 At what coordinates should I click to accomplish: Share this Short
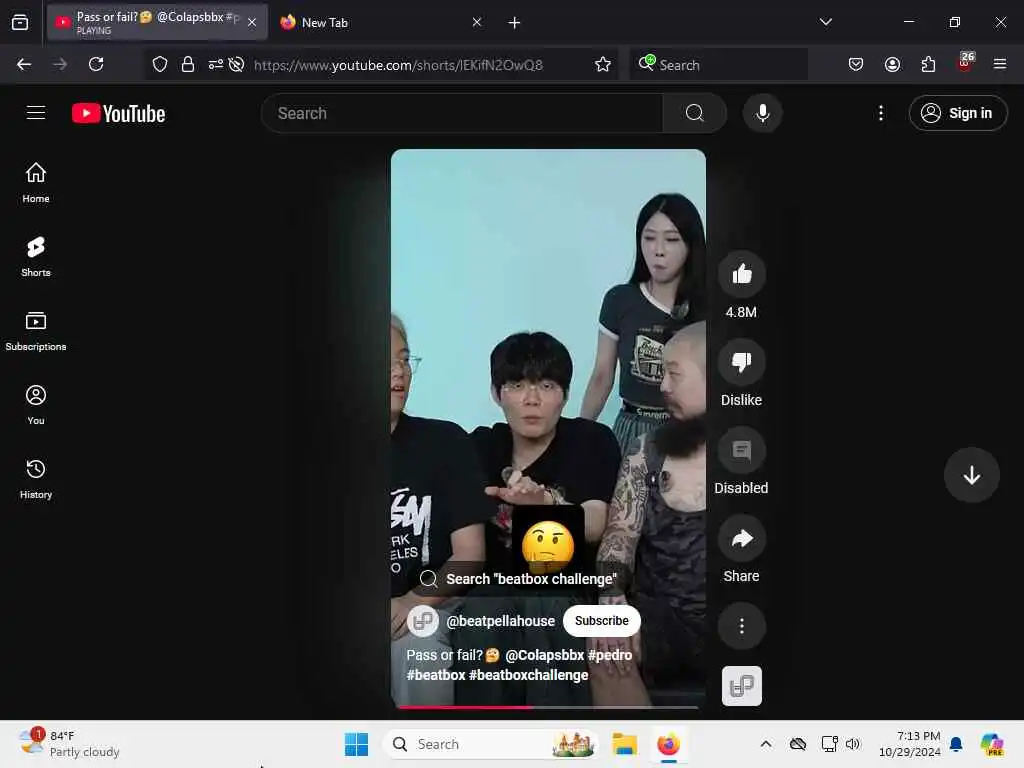(742, 539)
